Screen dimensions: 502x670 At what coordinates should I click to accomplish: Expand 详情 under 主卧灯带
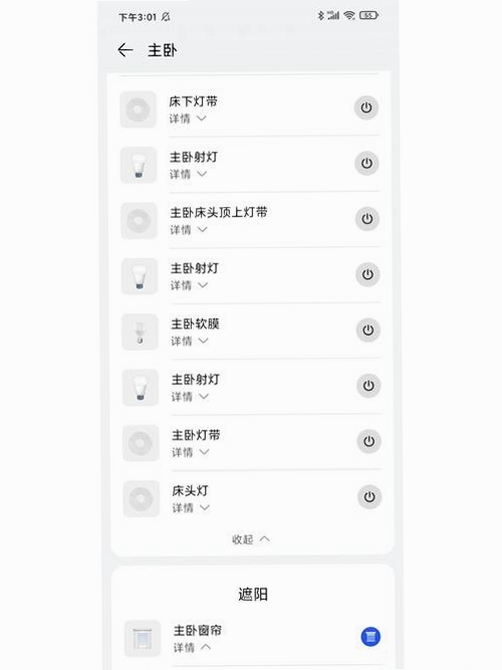[x=190, y=452]
